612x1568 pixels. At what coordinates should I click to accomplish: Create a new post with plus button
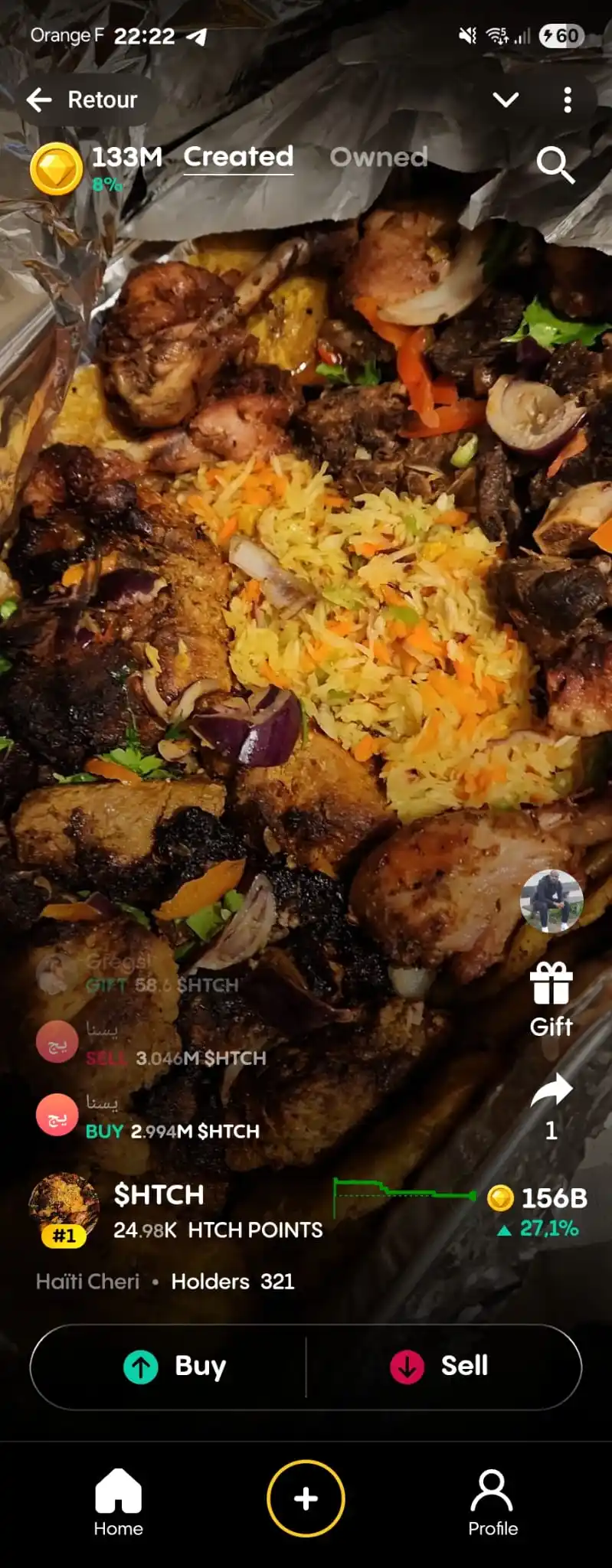(x=306, y=1498)
